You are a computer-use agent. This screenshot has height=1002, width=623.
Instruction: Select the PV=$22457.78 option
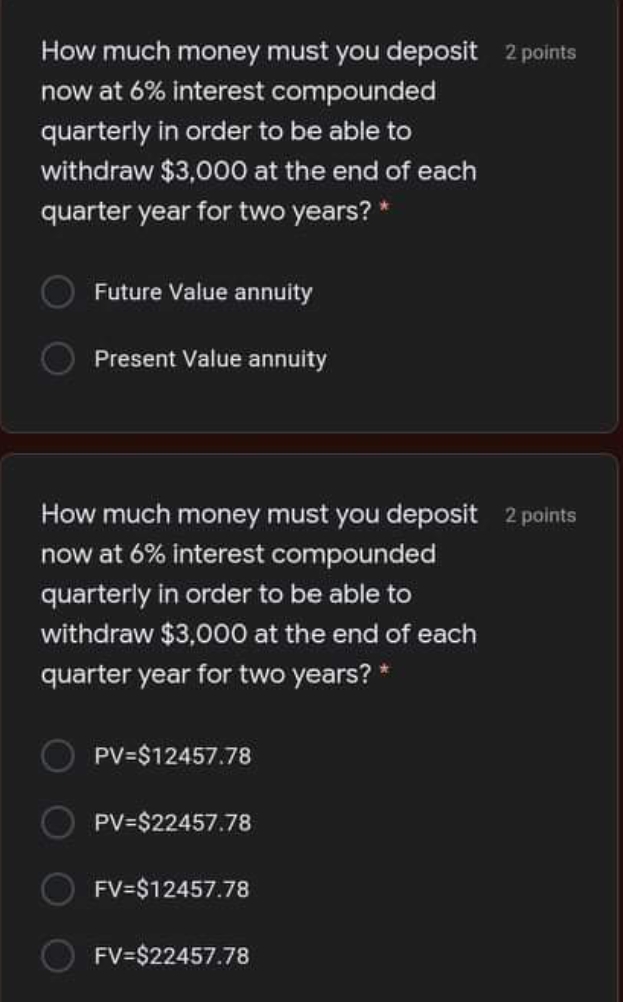click(59, 823)
